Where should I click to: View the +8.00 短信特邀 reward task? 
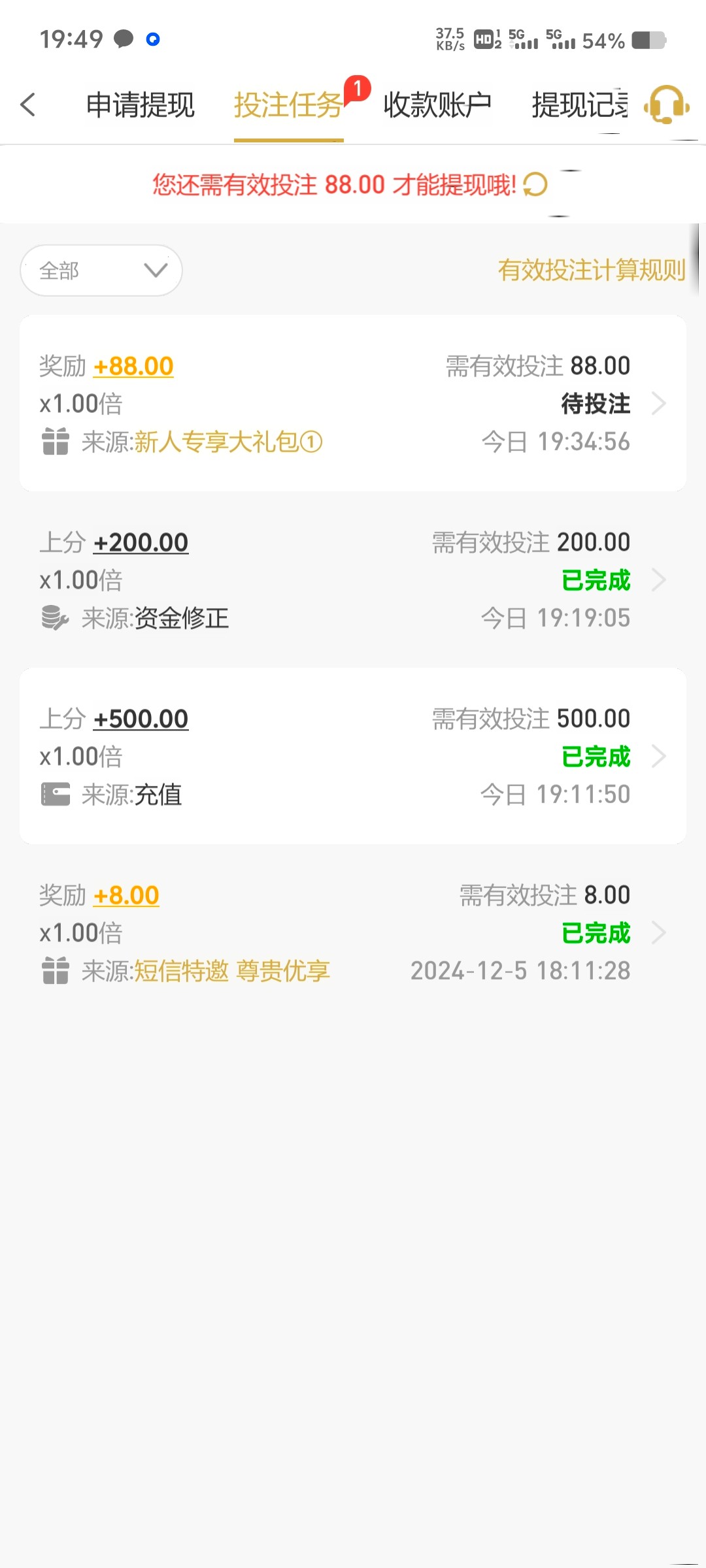(353, 932)
